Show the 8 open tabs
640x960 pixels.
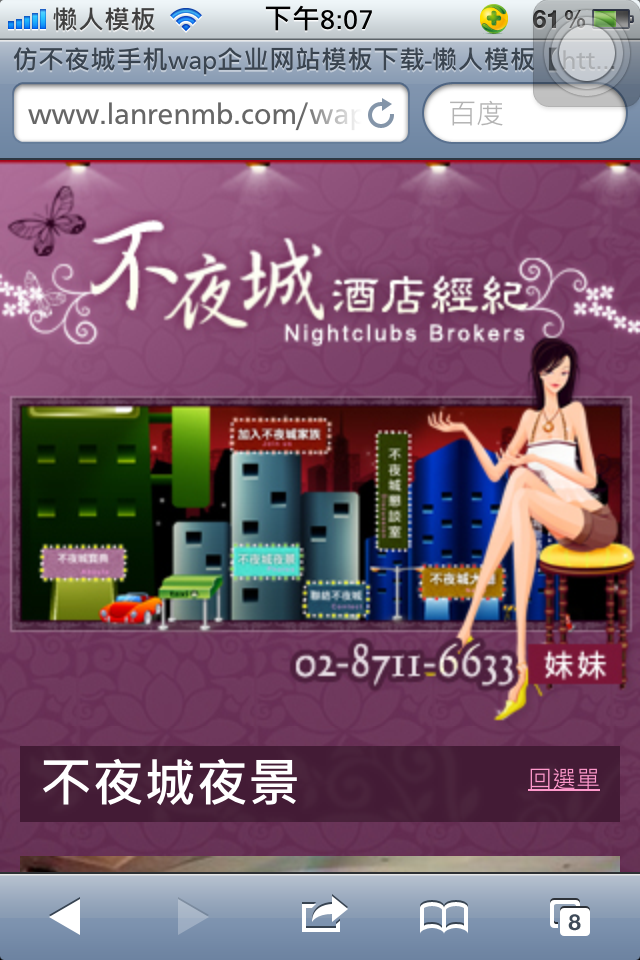(570, 916)
